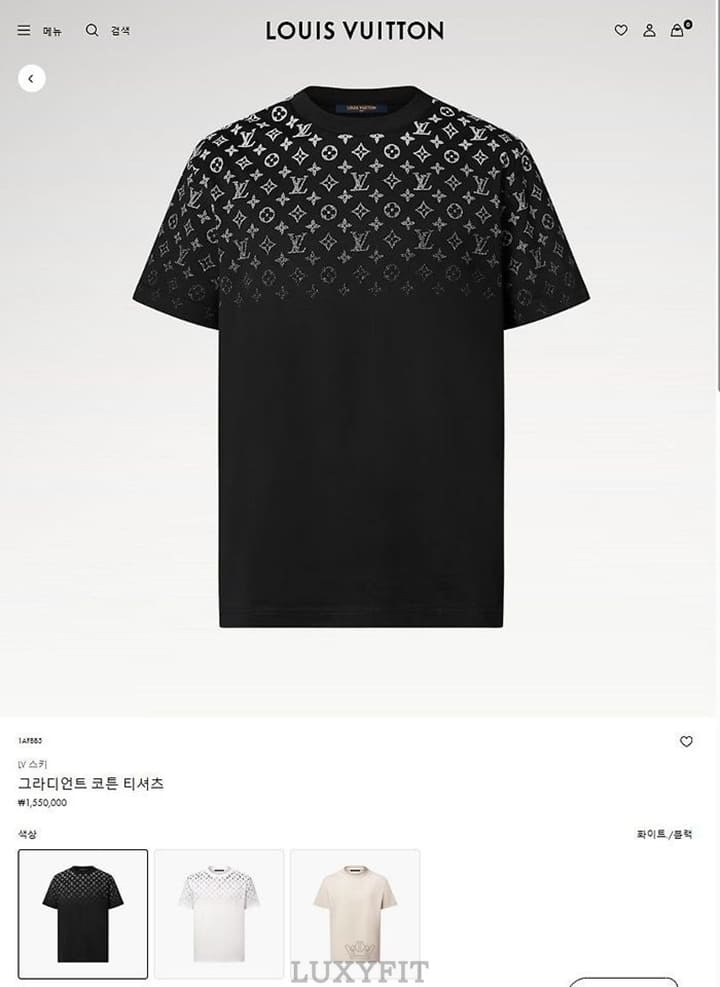Viewport: 720px width, 987px height.
Task: Select the beige T-shirt color option
Action: click(355, 913)
